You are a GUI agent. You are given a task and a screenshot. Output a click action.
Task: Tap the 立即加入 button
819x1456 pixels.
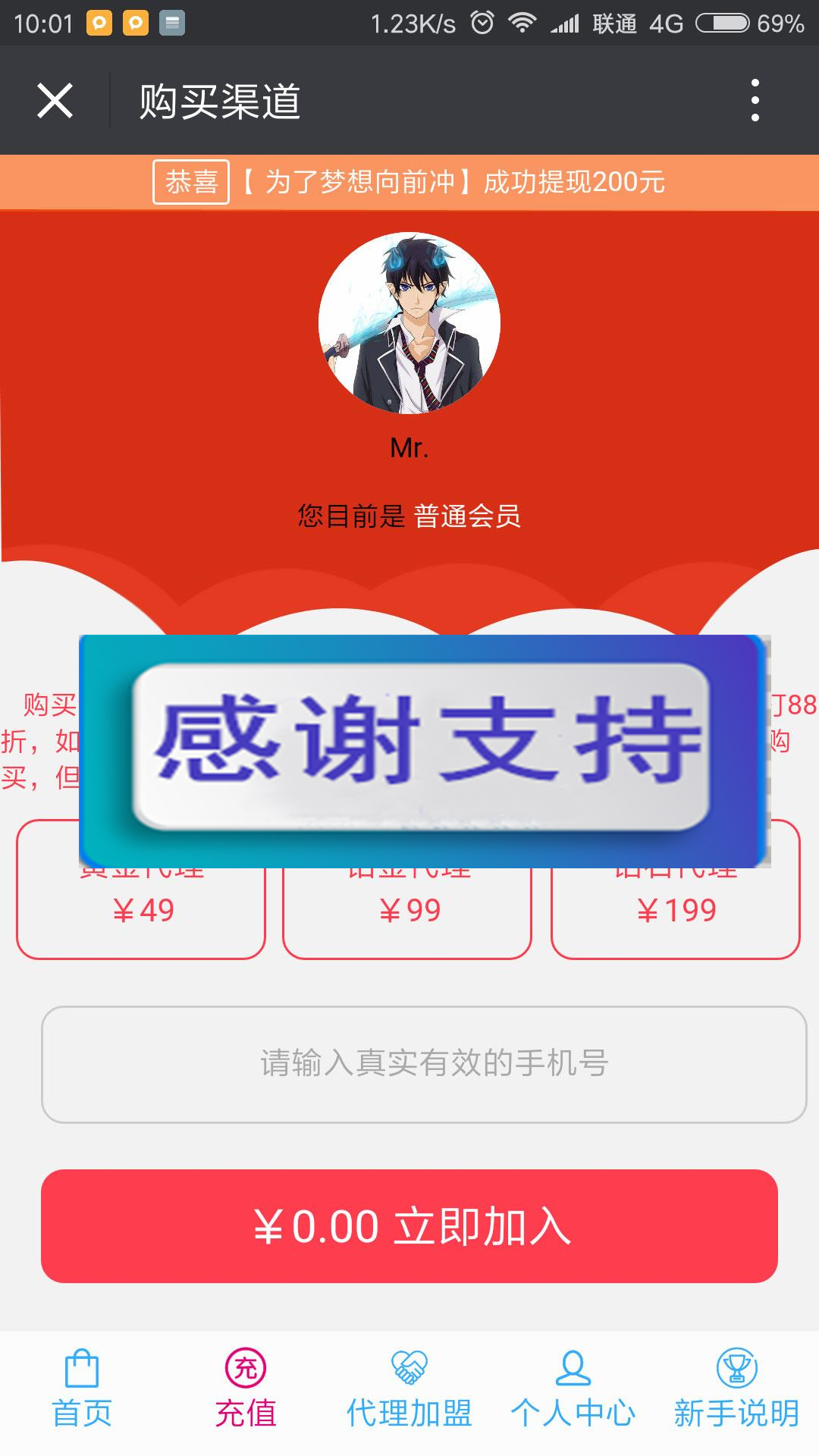pyautogui.click(x=409, y=1226)
